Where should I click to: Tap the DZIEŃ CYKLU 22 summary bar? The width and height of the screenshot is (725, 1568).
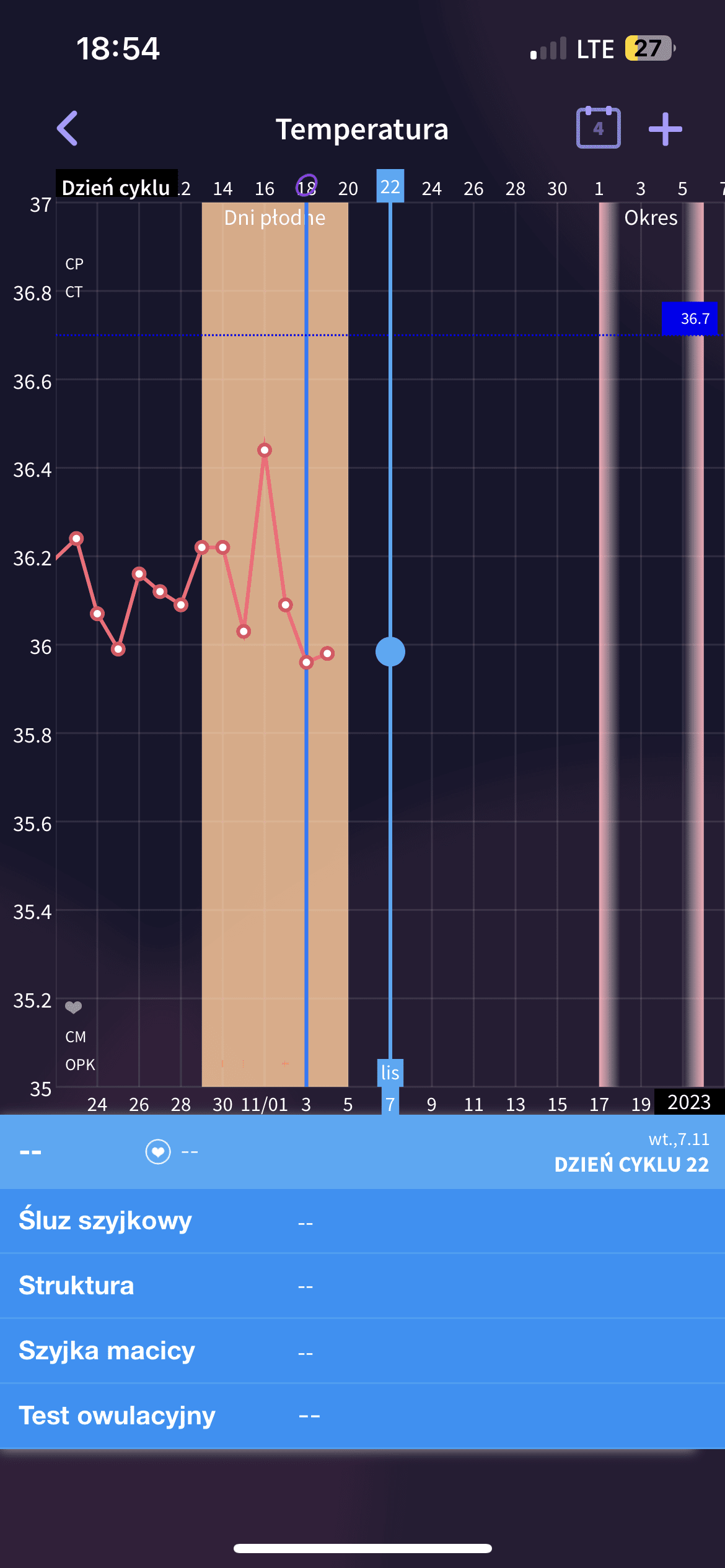click(x=362, y=1152)
